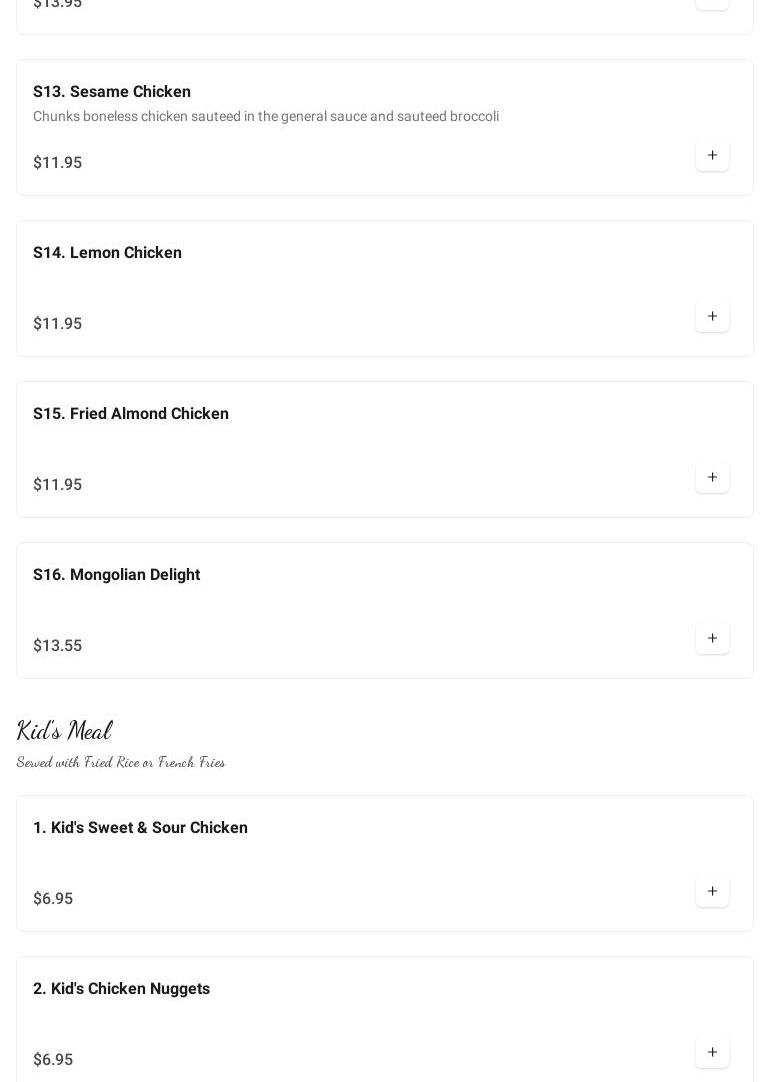Open S13. Sesame Chicken item details
Viewport: 770px width, 1082px height.
[x=112, y=92]
